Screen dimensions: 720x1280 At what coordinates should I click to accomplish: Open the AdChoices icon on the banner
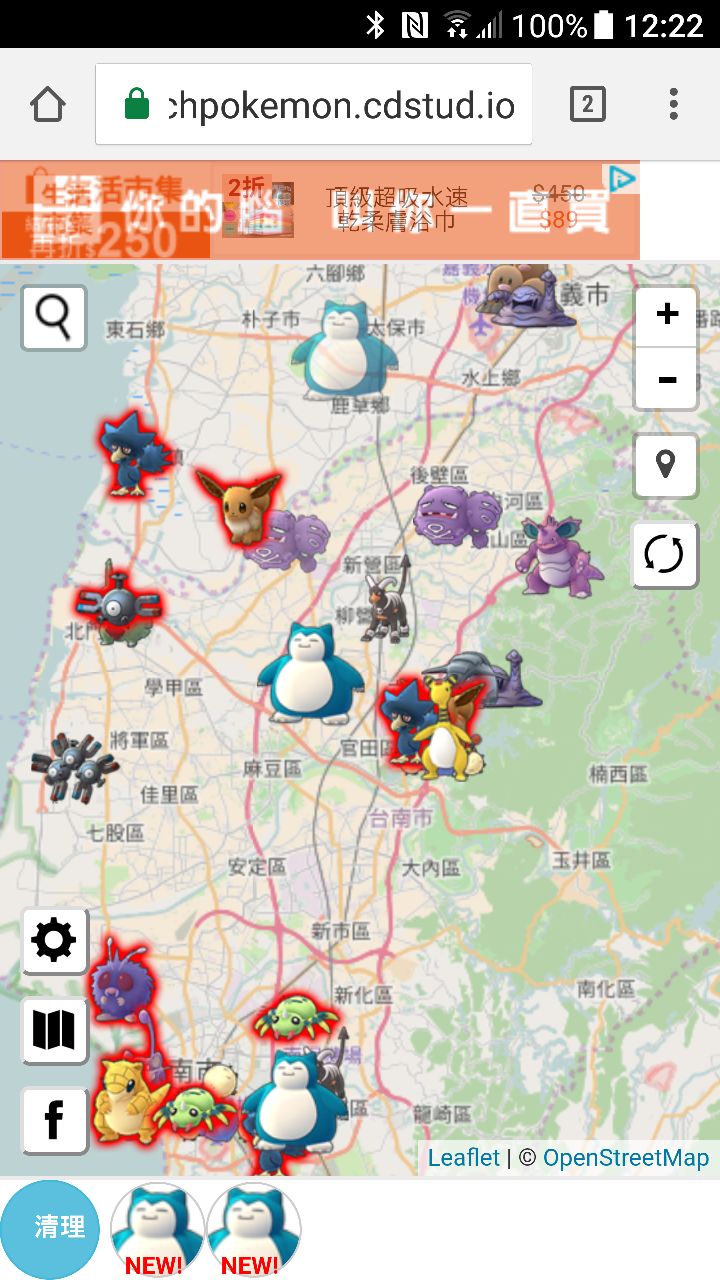(x=622, y=179)
